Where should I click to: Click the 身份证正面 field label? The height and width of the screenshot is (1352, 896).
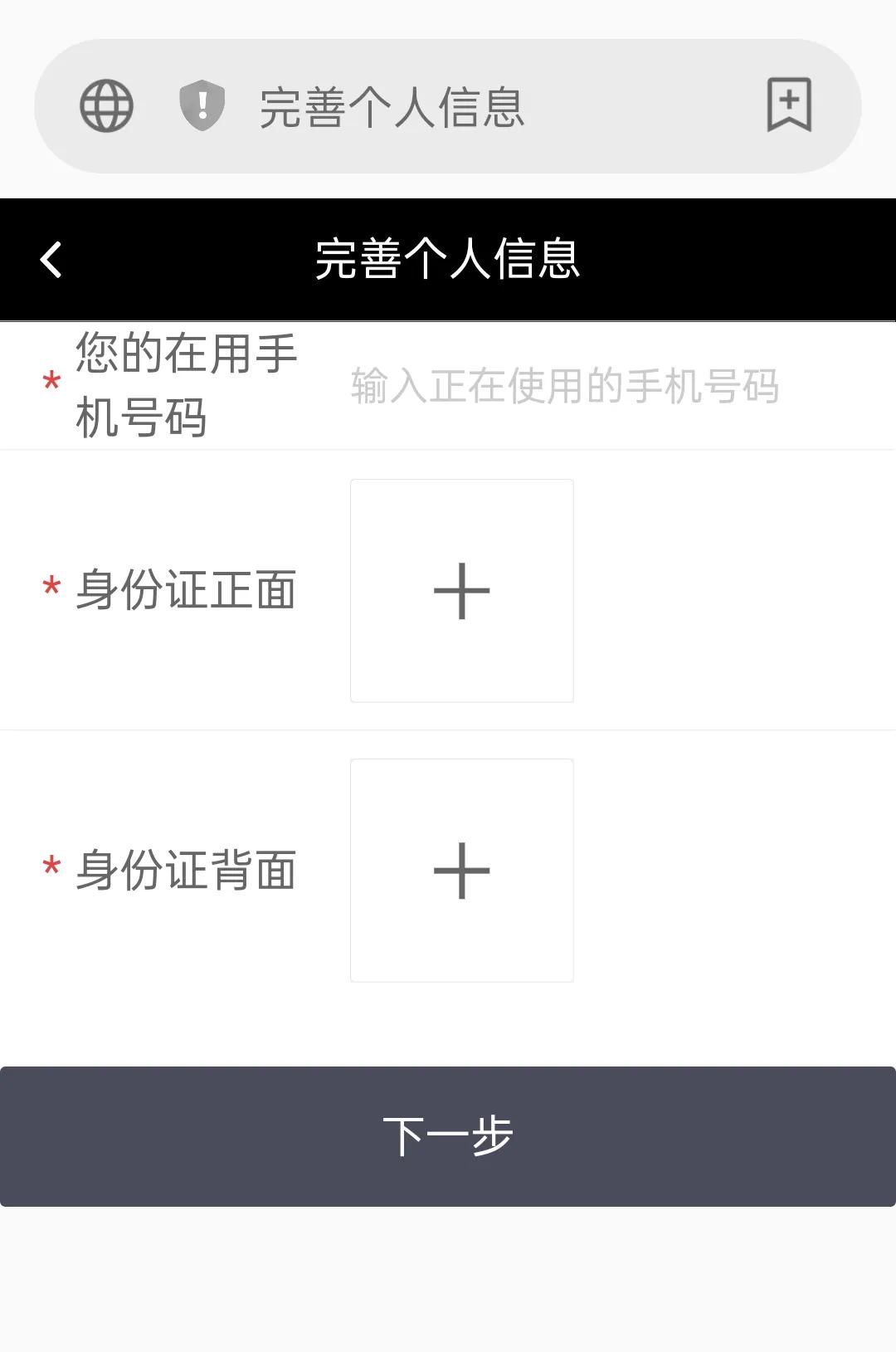[x=187, y=590]
